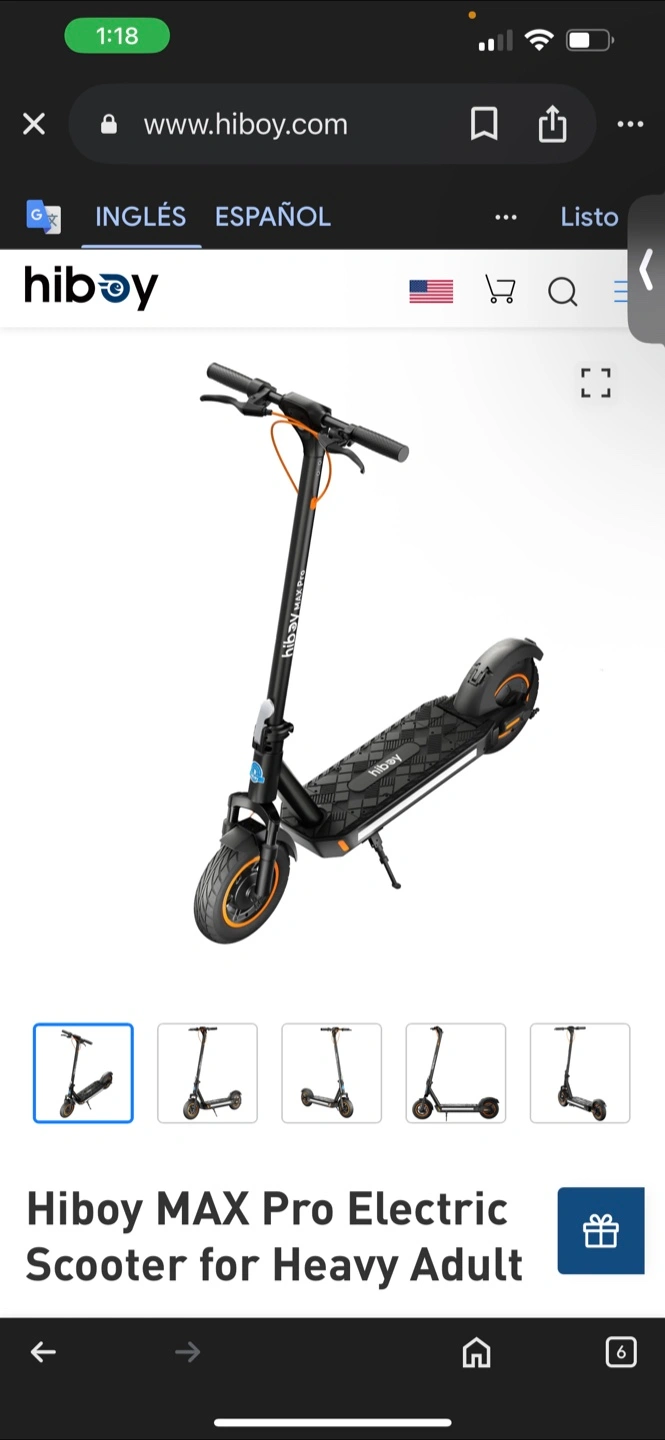Screen dimensions: 665x1440
Task: Close the in-app browser with X
Action: tap(34, 124)
